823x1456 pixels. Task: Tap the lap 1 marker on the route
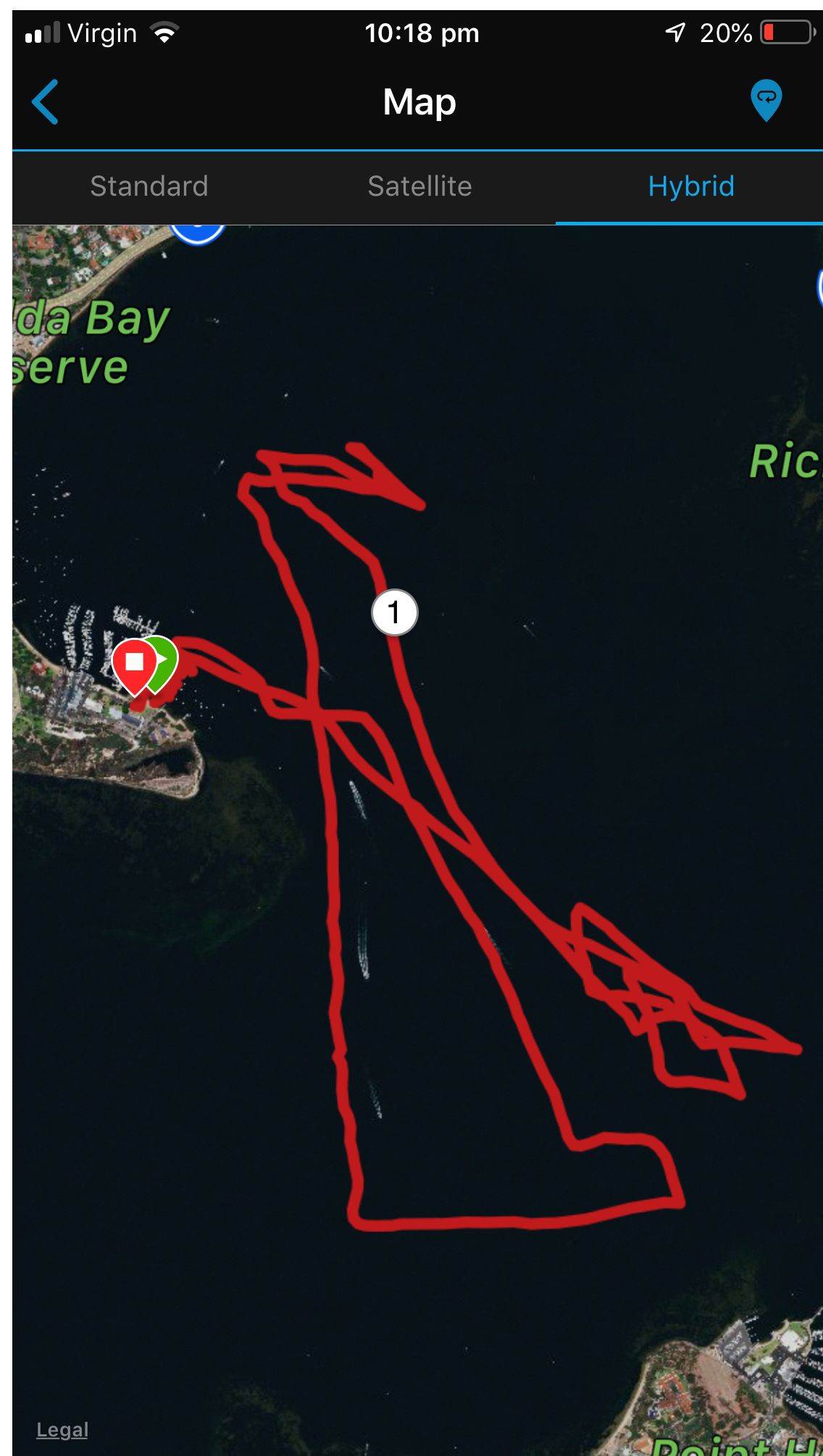point(394,612)
